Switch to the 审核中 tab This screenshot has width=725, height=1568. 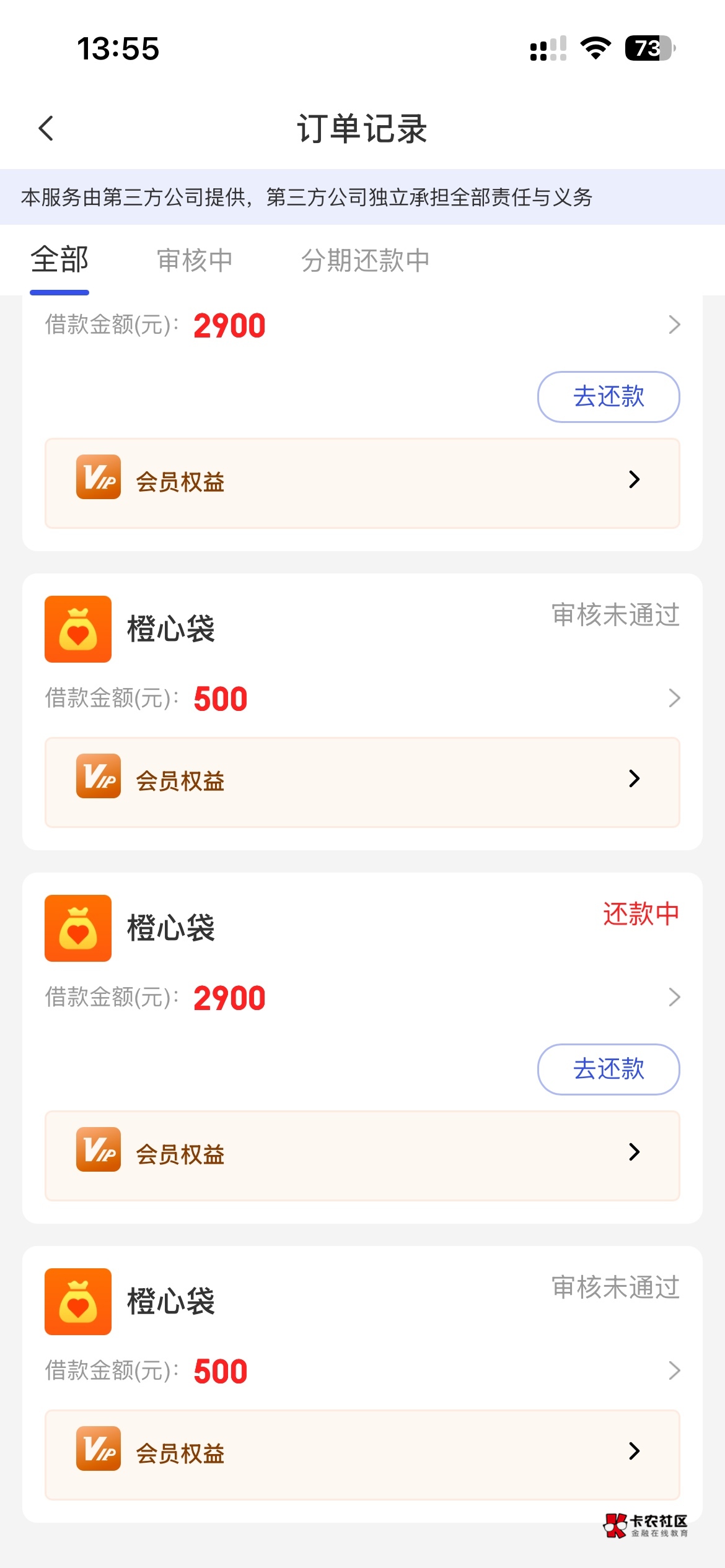click(195, 260)
